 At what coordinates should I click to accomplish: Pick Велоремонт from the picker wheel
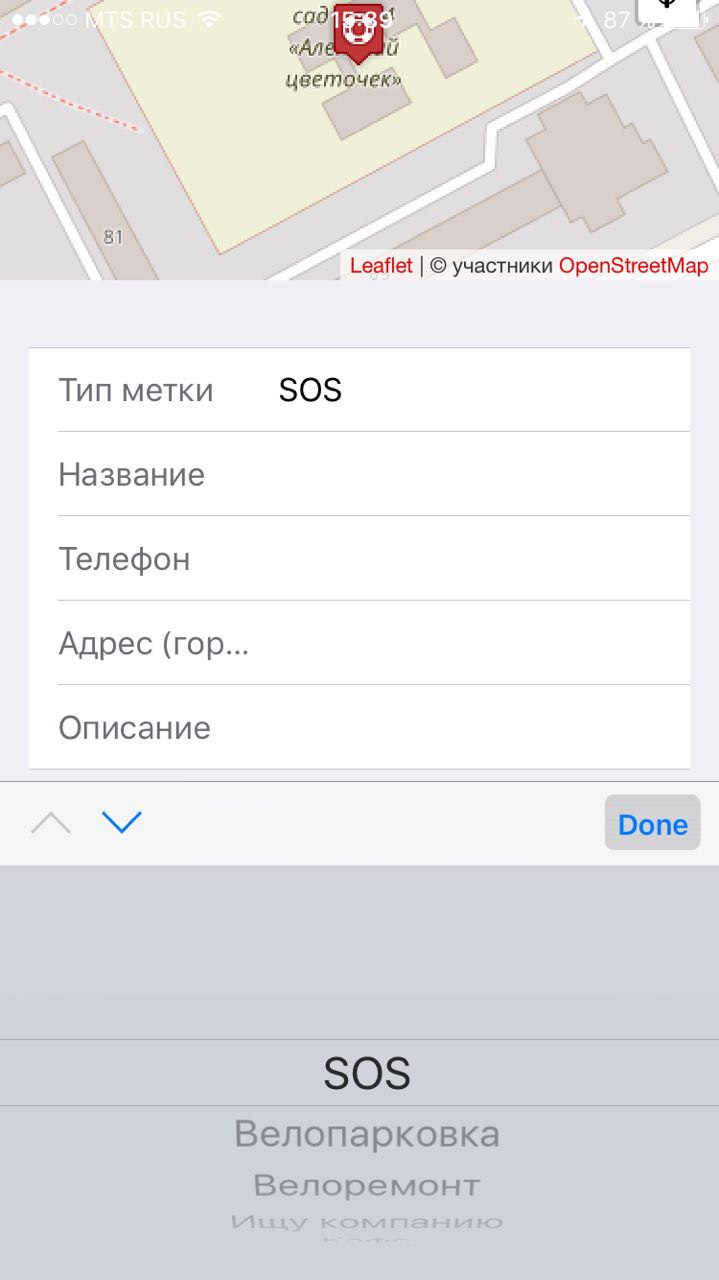[366, 1186]
